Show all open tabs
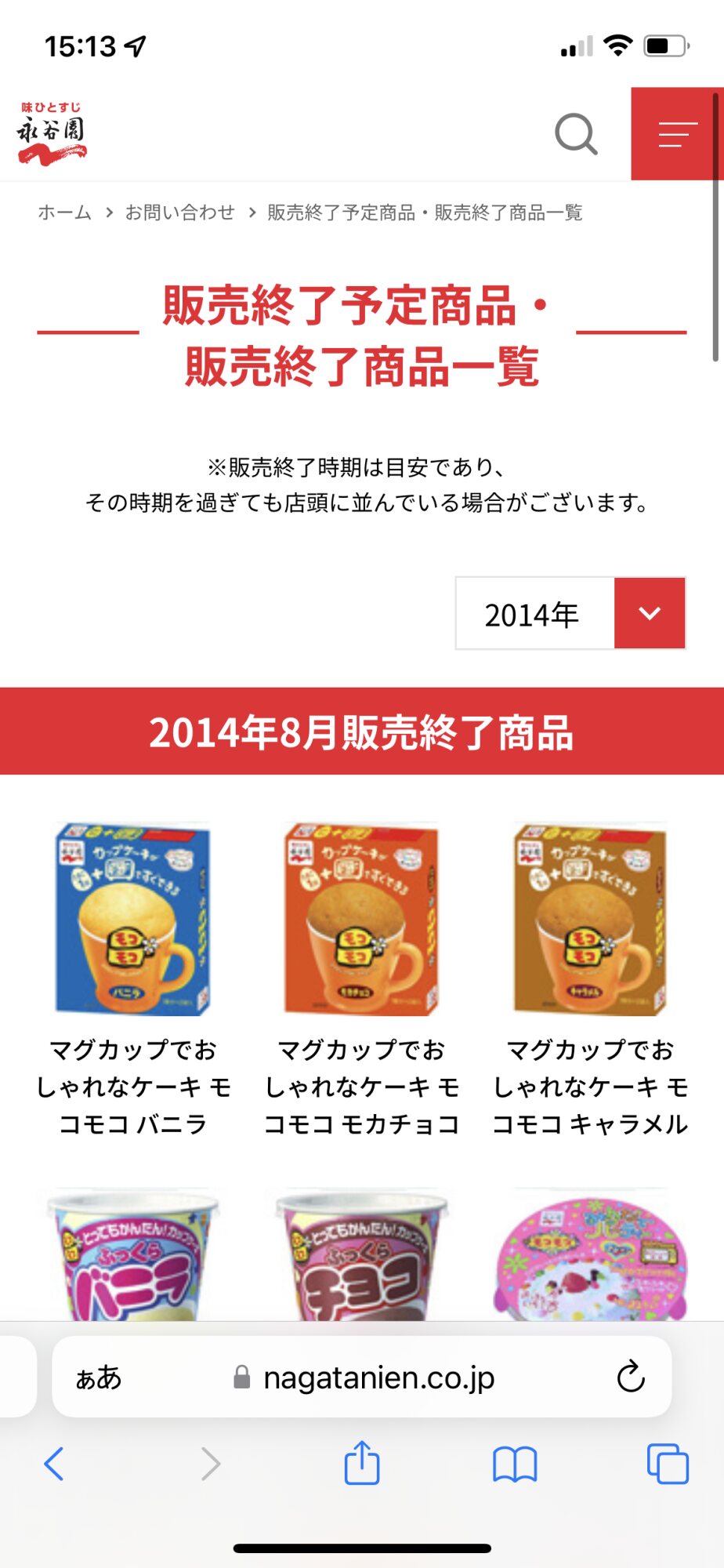Image resolution: width=724 pixels, height=1568 pixels. (x=668, y=1463)
